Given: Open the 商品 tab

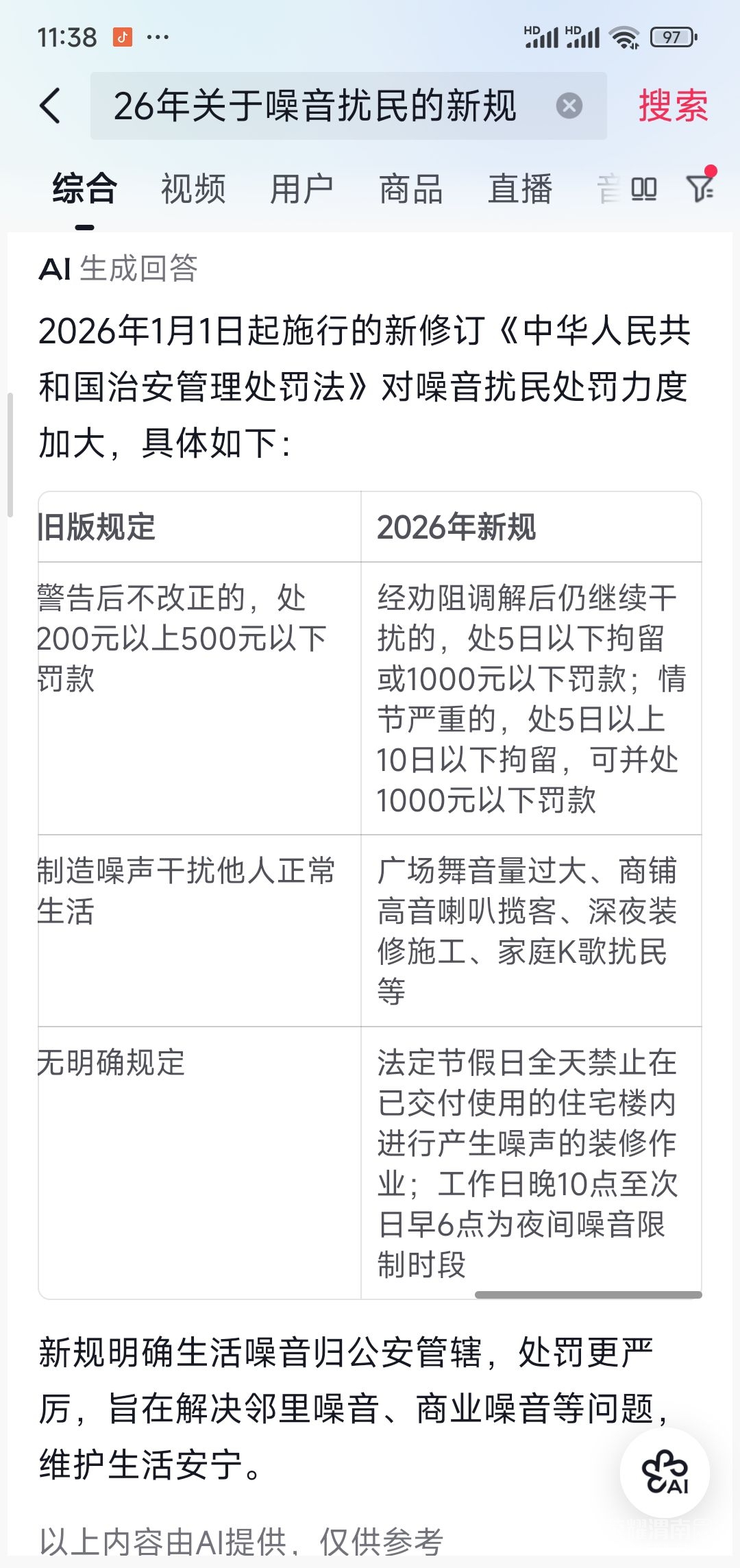Looking at the screenshot, I should 410,189.
